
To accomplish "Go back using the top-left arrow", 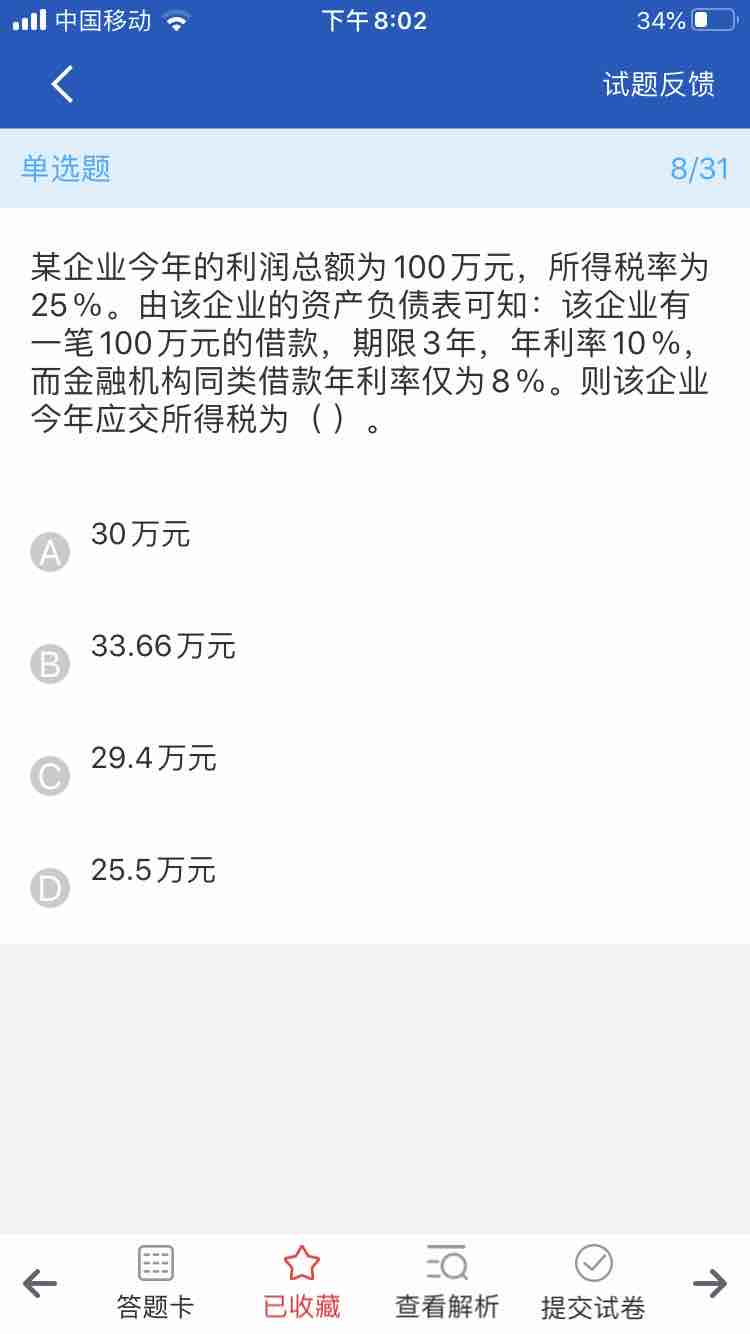I will pos(62,84).
